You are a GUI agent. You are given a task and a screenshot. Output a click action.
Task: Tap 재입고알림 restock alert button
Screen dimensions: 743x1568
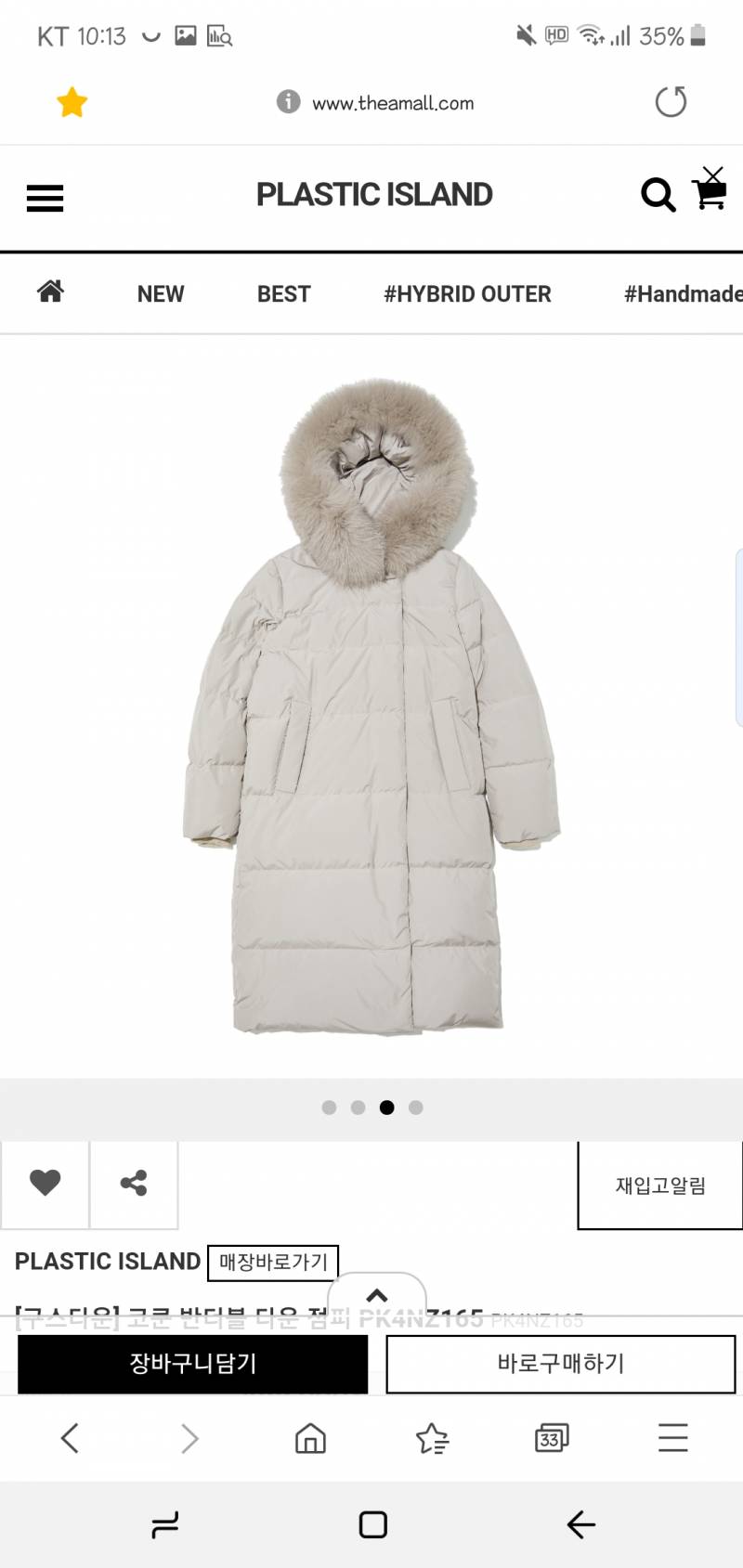click(x=660, y=1186)
